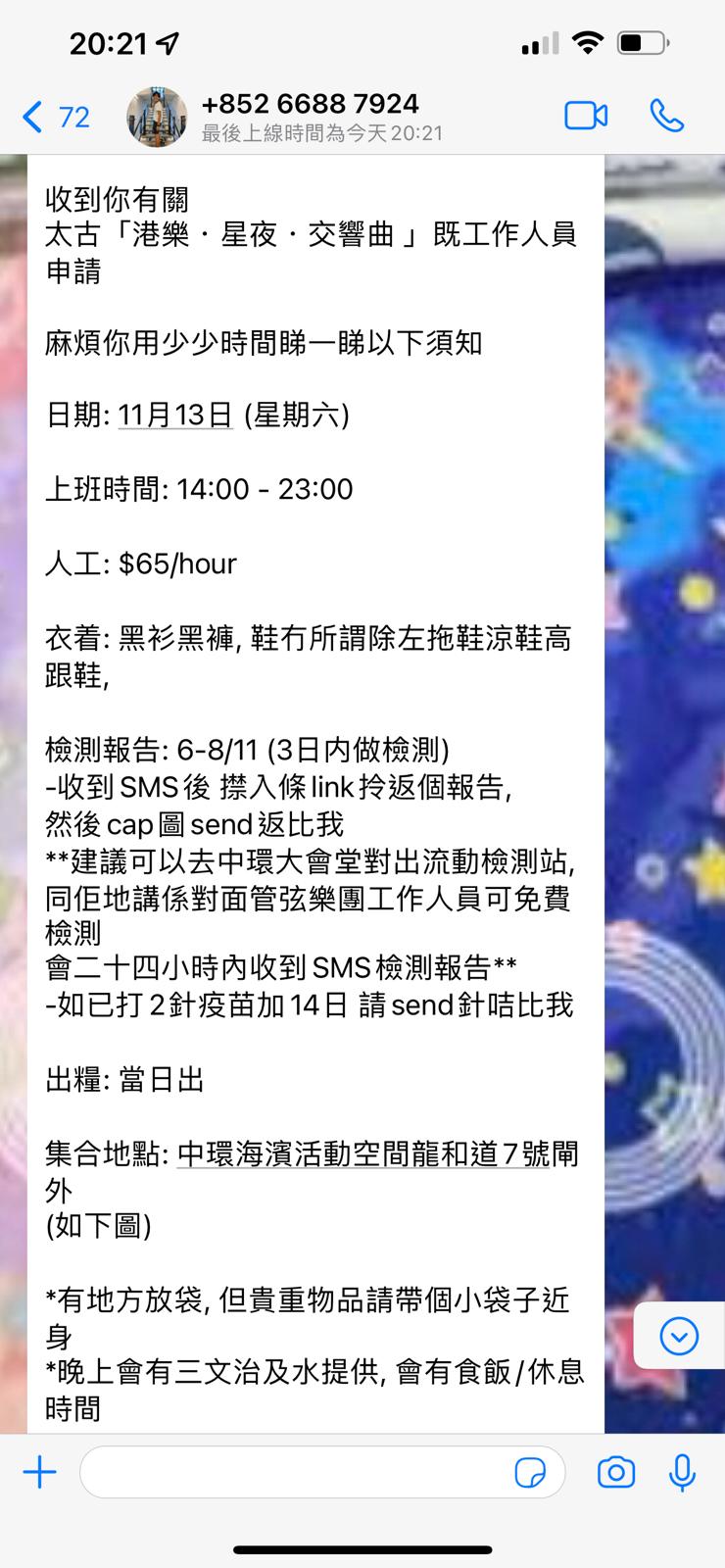The image size is (725, 1568).
Task: Focus the message text field
Action: 294,1472
